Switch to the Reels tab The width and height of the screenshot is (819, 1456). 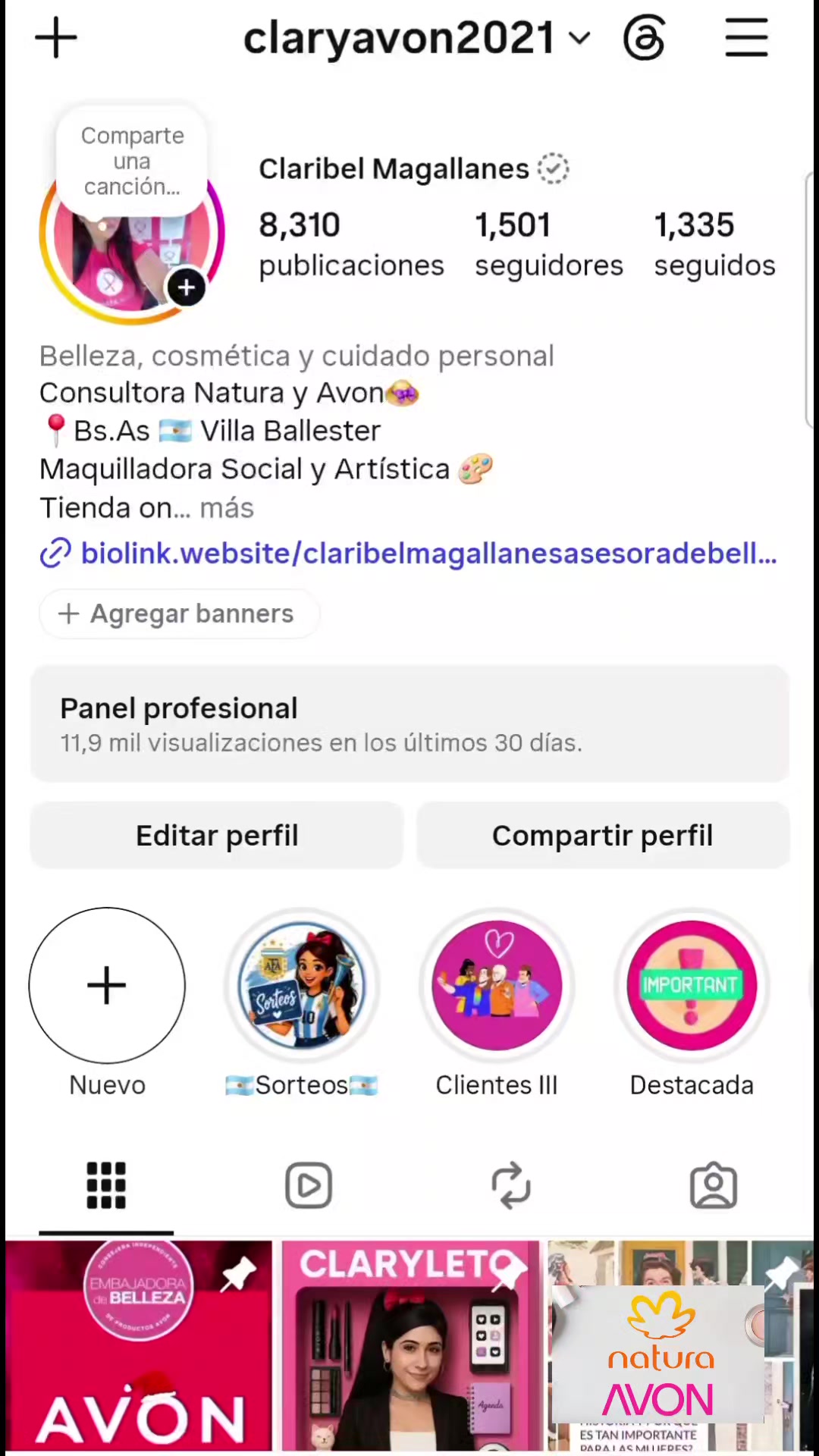click(x=309, y=1185)
